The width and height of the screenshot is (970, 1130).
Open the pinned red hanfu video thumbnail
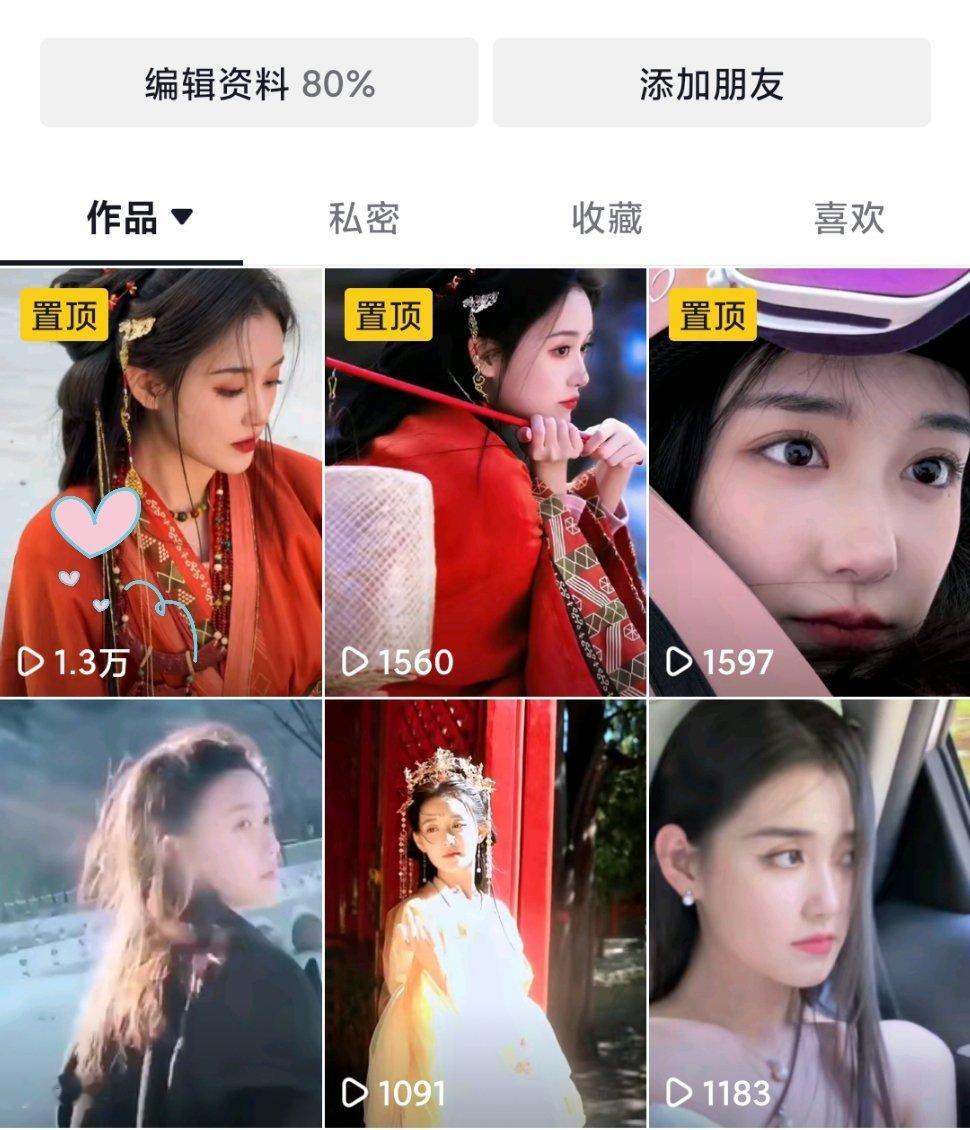point(160,480)
